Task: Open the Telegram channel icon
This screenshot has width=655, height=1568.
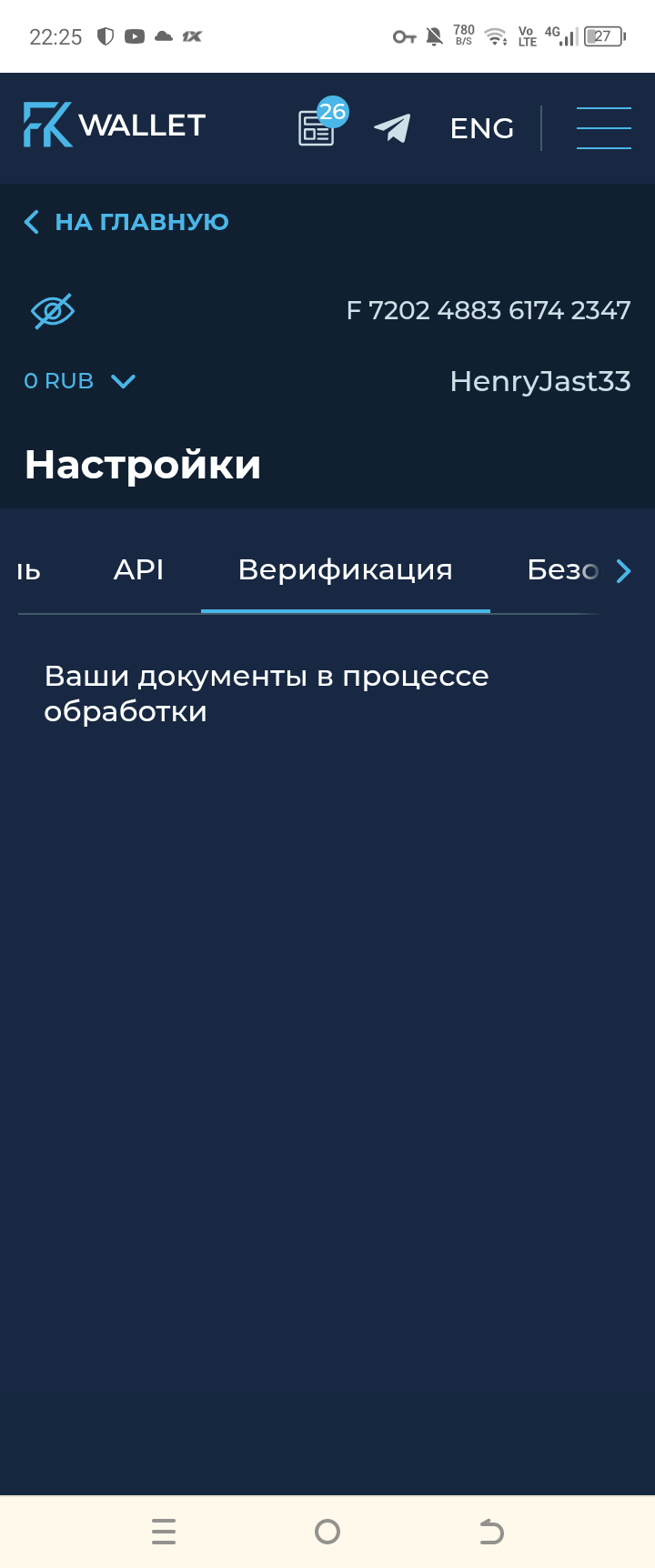Action: coord(392,128)
